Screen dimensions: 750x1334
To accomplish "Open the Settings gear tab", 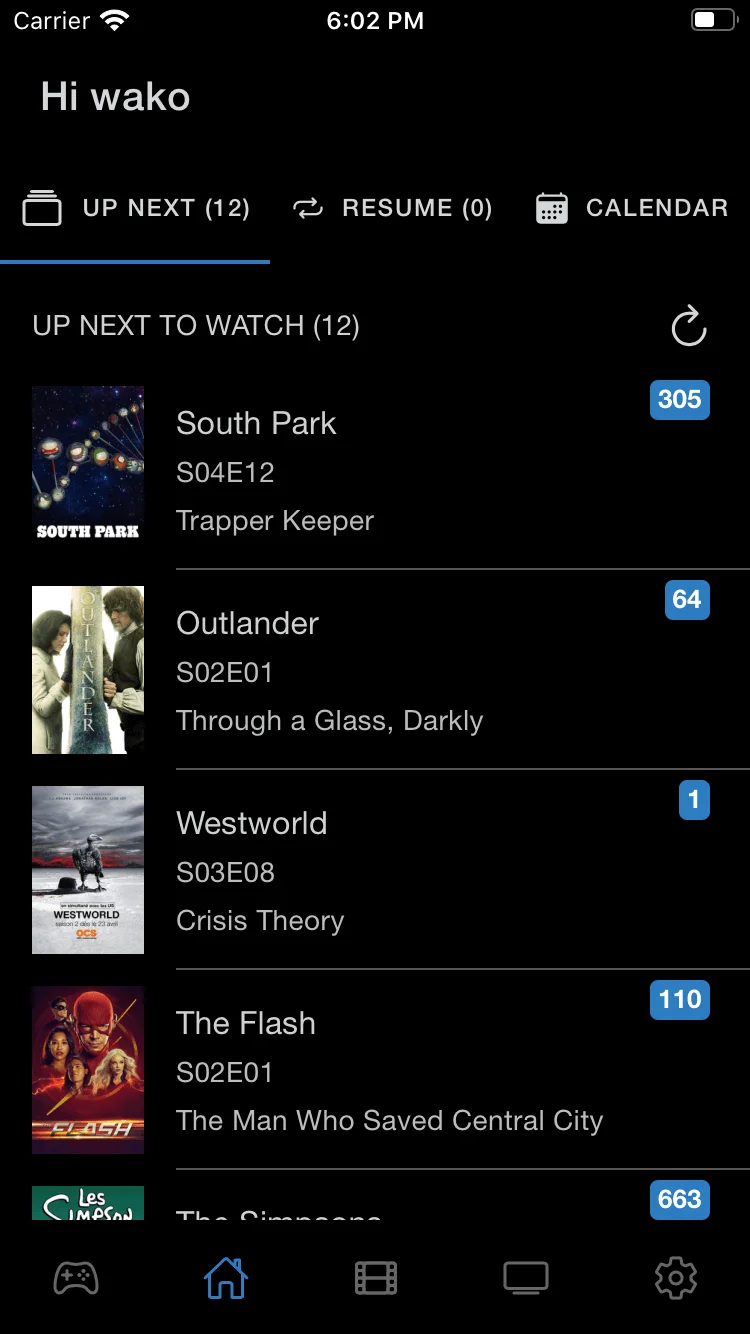I will pos(676,1278).
